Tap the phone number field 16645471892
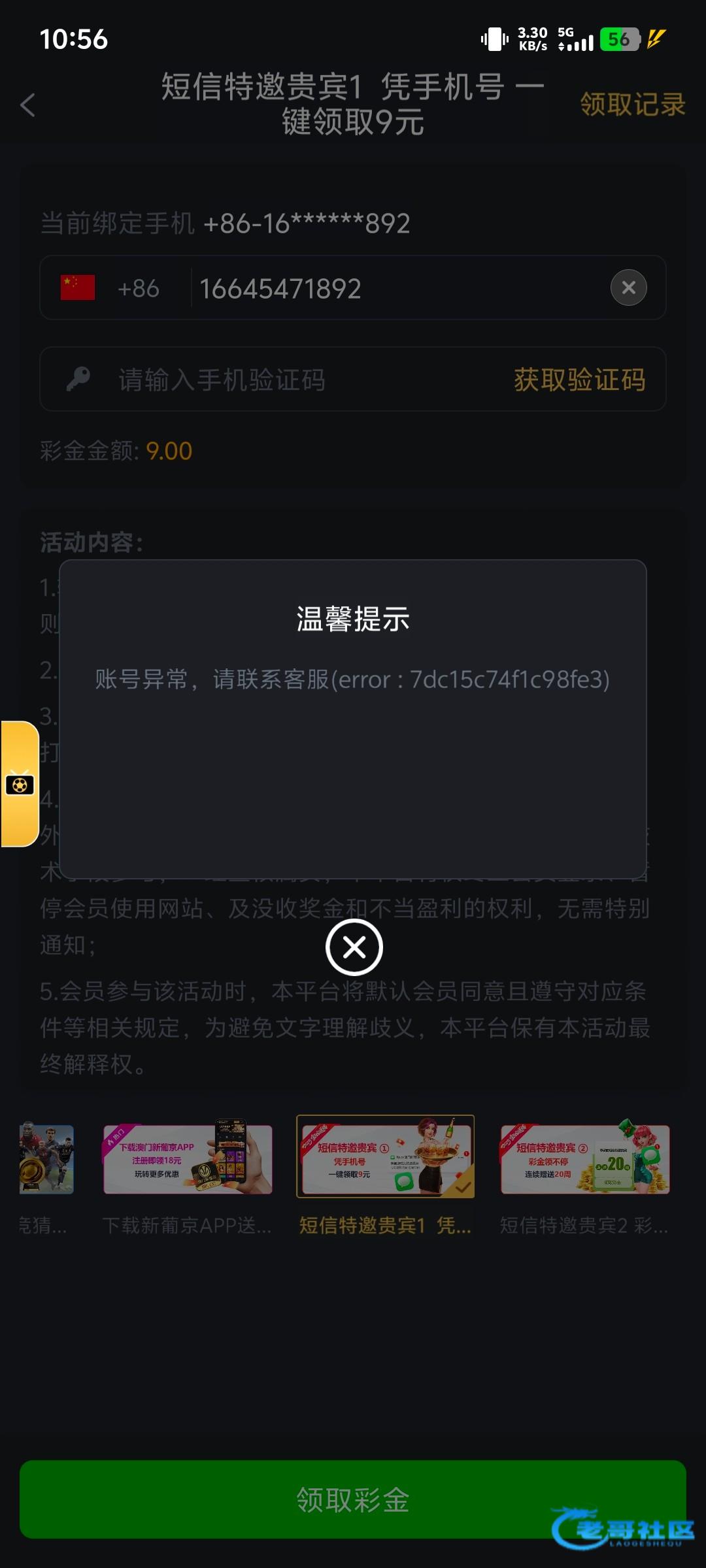Image resolution: width=706 pixels, height=1568 pixels. [x=392, y=288]
